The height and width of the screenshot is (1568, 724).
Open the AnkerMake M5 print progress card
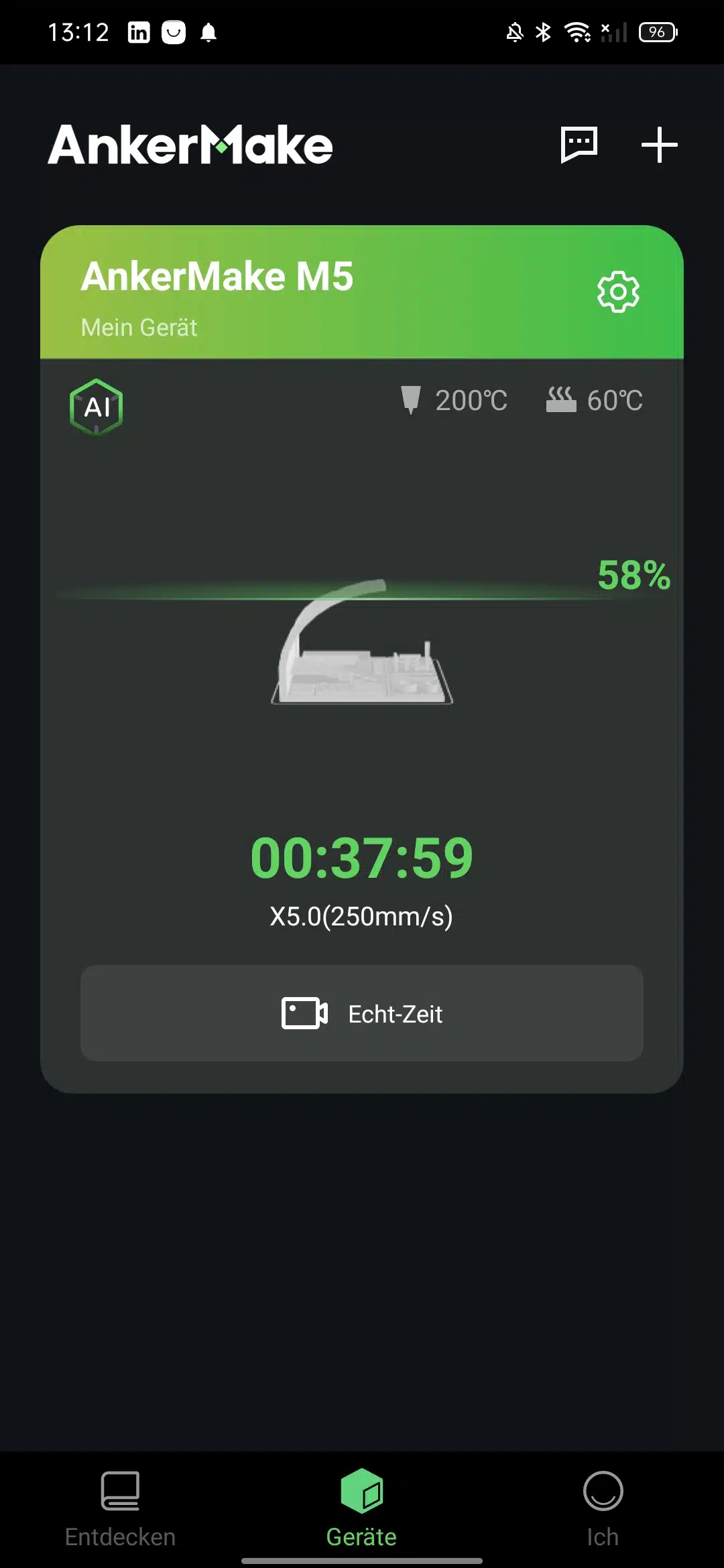coord(362,659)
